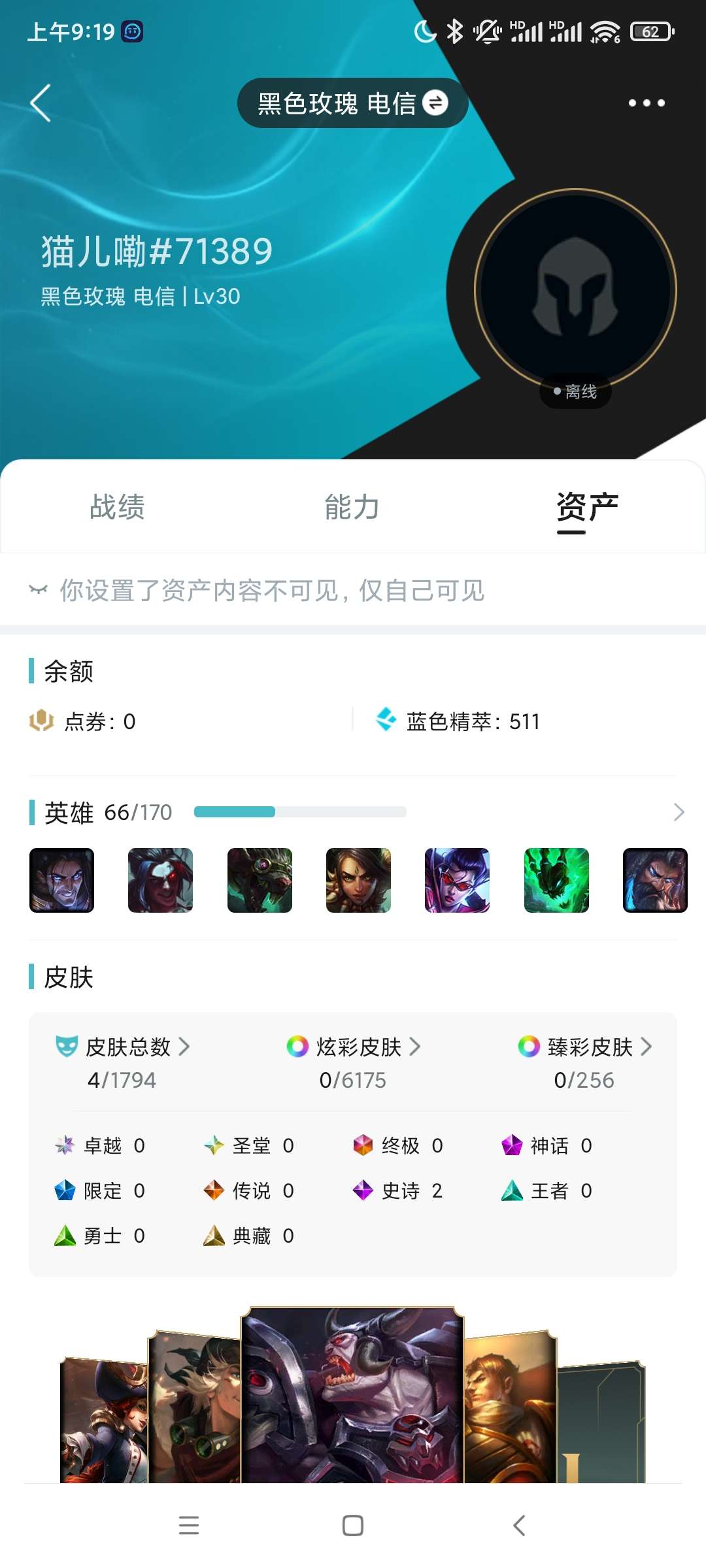
Task: Go back using the top-left arrow
Action: 41,103
